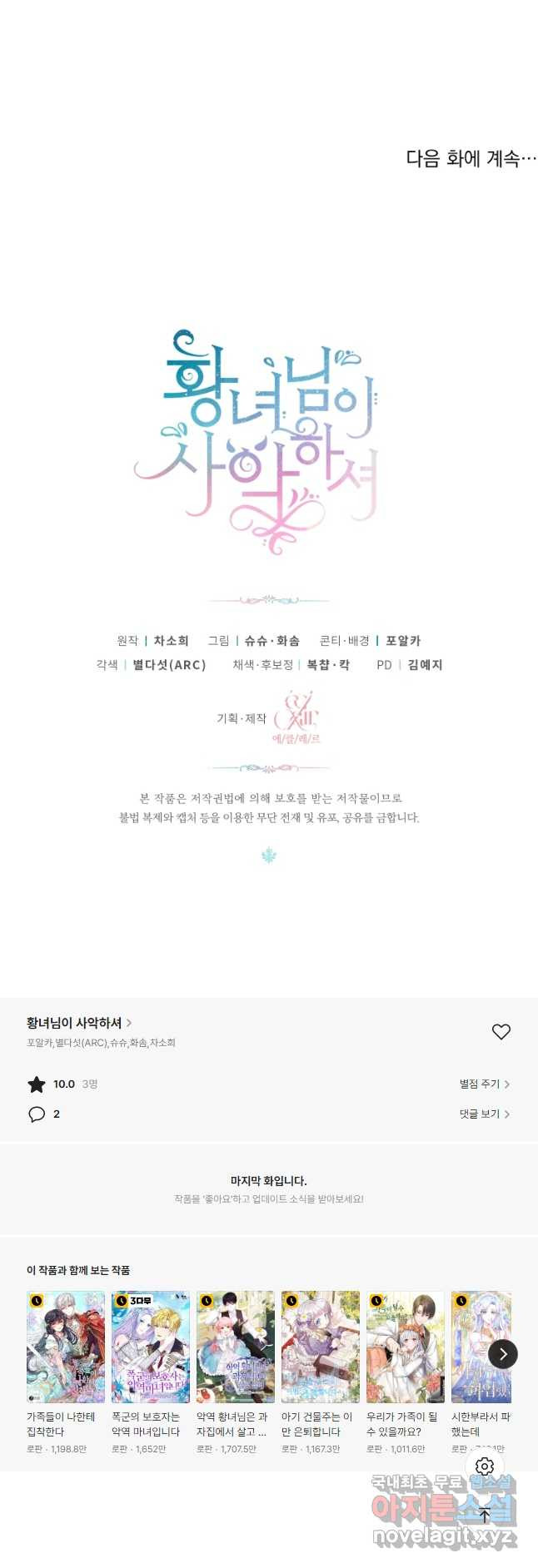Open recommended title 우리가 가족이 될 수 있을까?
Screen dimensions: 538x1568
point(406,1347)
